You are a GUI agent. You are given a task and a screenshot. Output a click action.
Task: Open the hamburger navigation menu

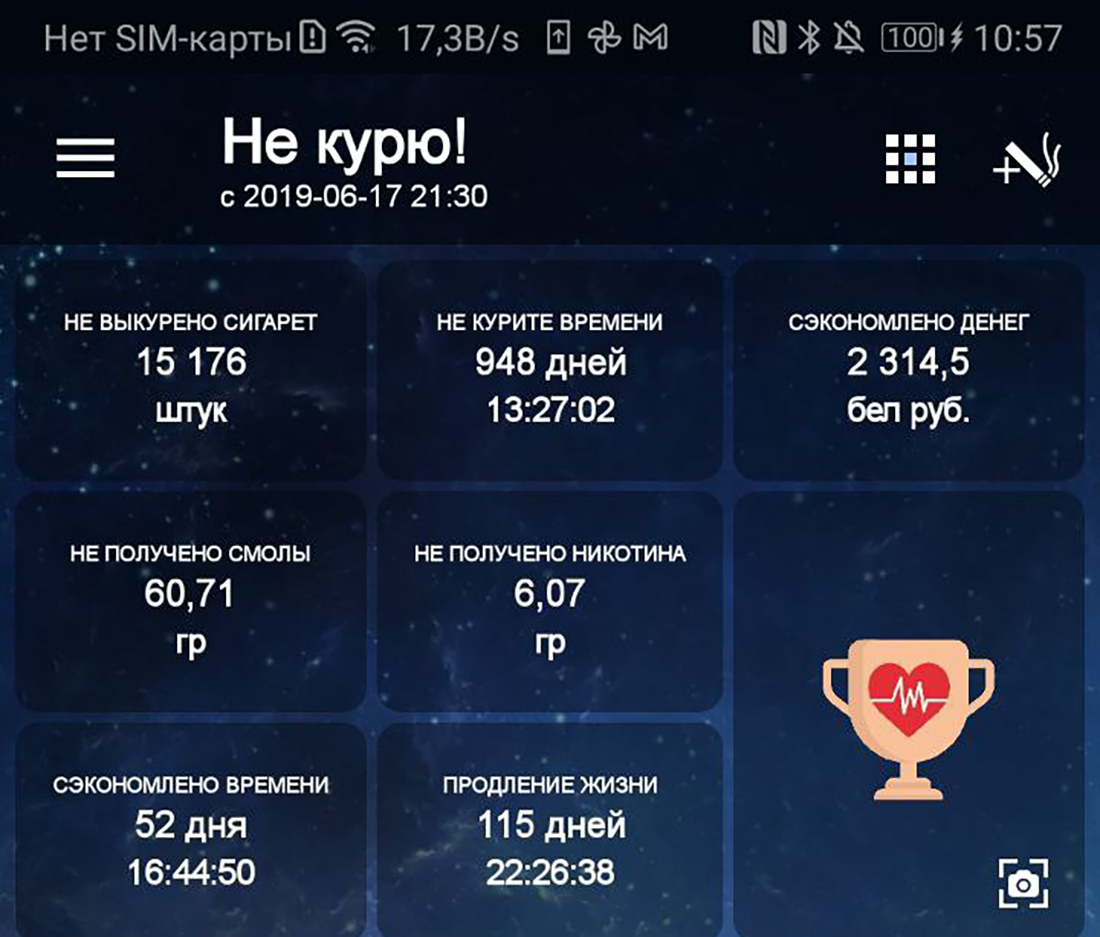click(x=85, y=158)
